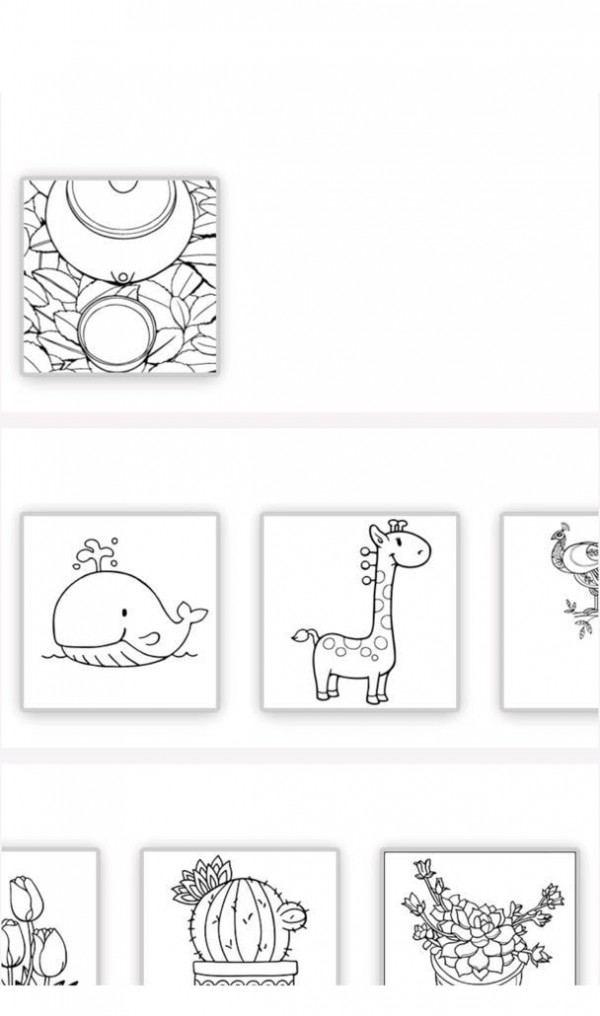Choose the peacock coloring page
Screen dimensions: 600x1016
(552, 612)
